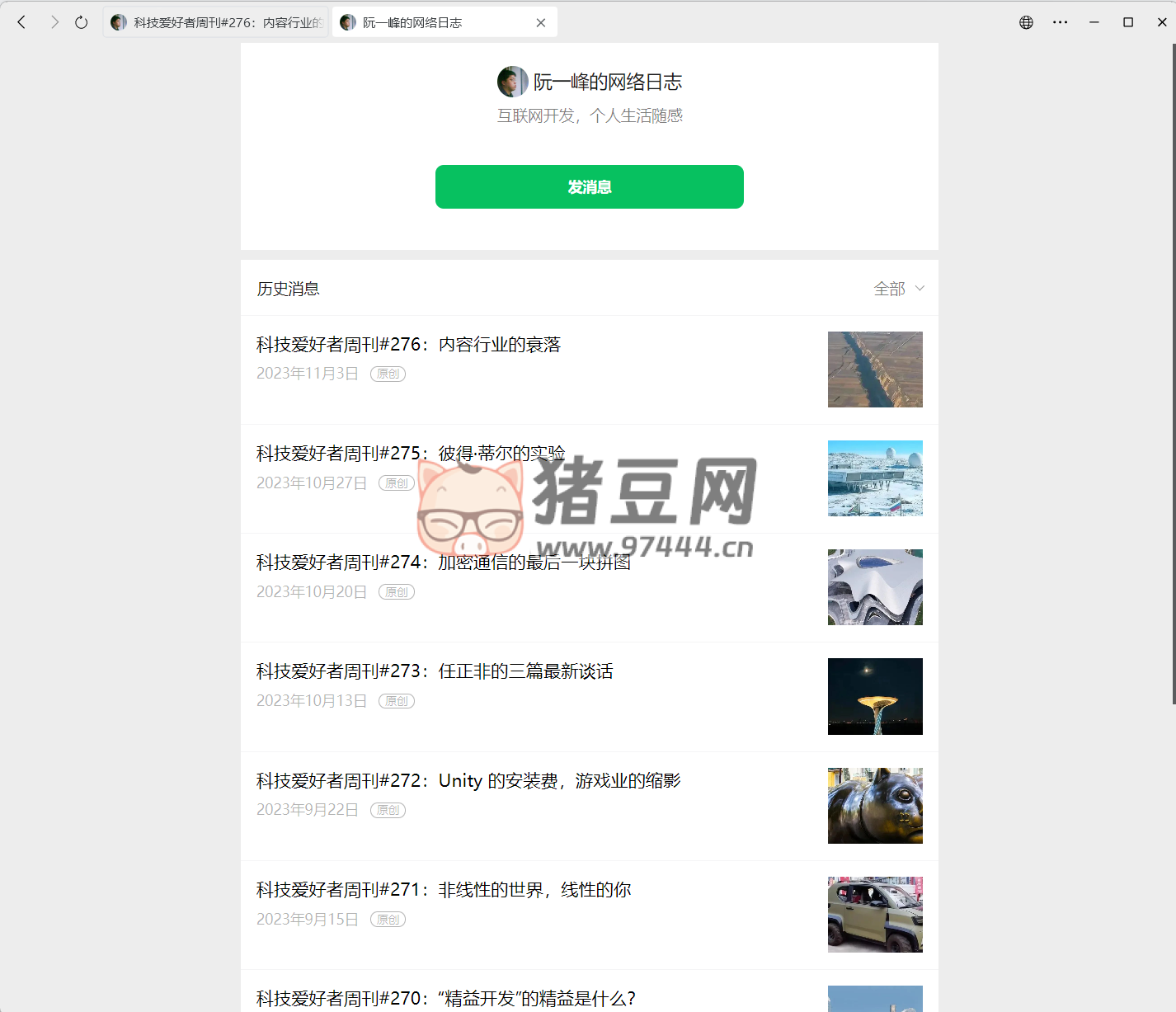View article #272 Unity 的安装费
This screenshot has height=1012, width=1176.
click(468, 781)
